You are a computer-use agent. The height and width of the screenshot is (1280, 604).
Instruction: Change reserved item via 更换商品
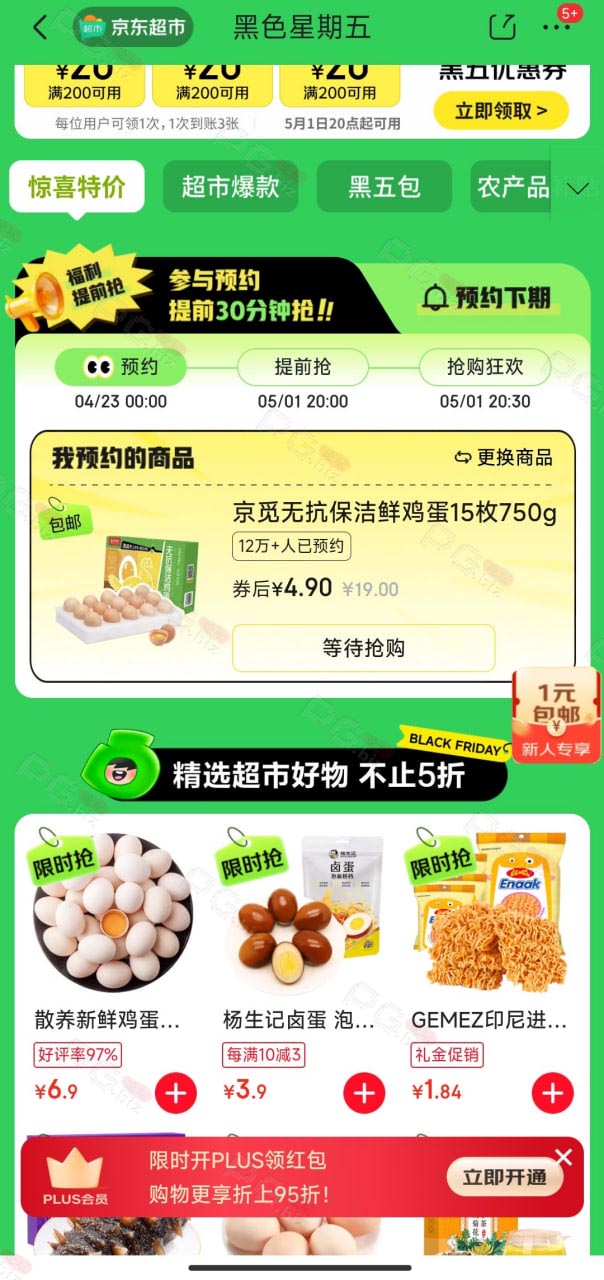click(503, 457)
